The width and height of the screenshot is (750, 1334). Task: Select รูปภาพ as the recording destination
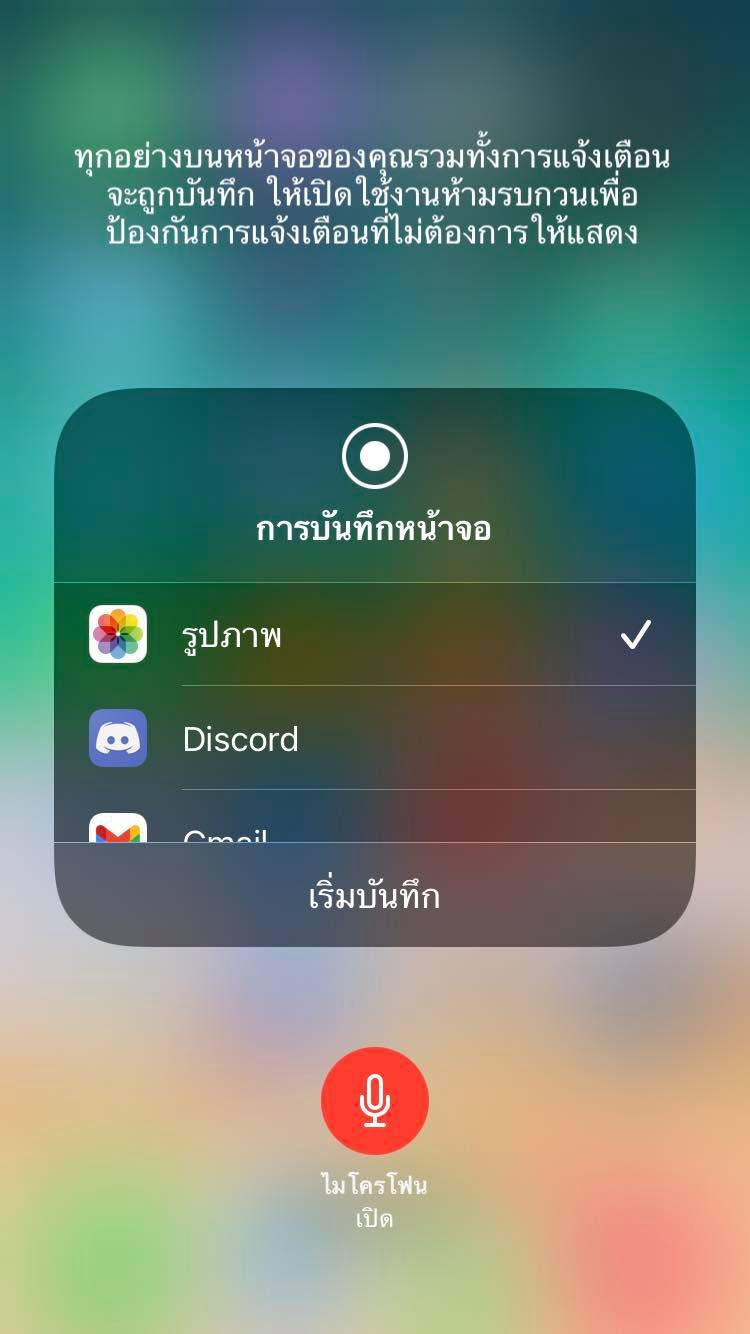coord(374,635)
